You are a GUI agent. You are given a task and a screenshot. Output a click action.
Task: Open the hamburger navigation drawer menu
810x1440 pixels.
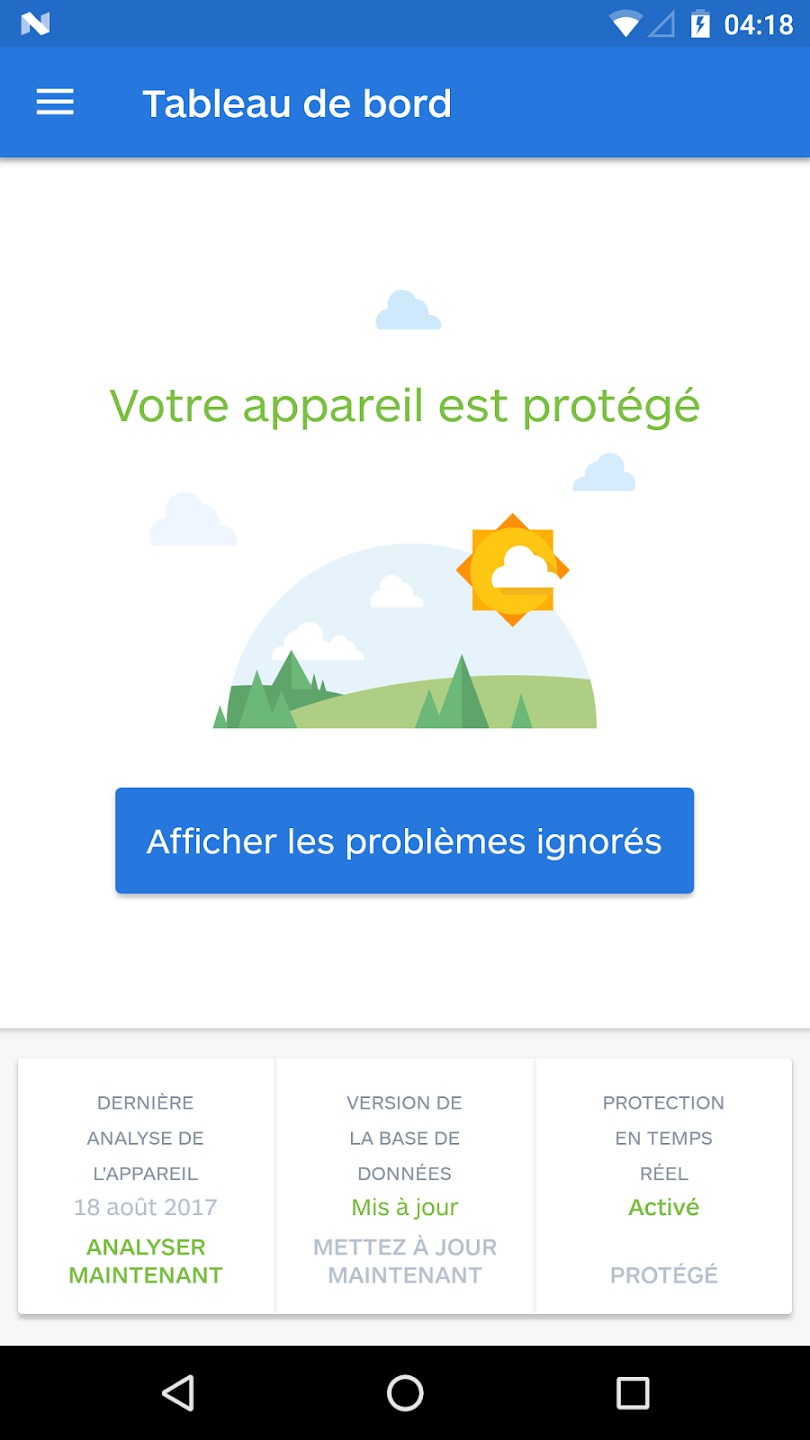tap(55, 102)
